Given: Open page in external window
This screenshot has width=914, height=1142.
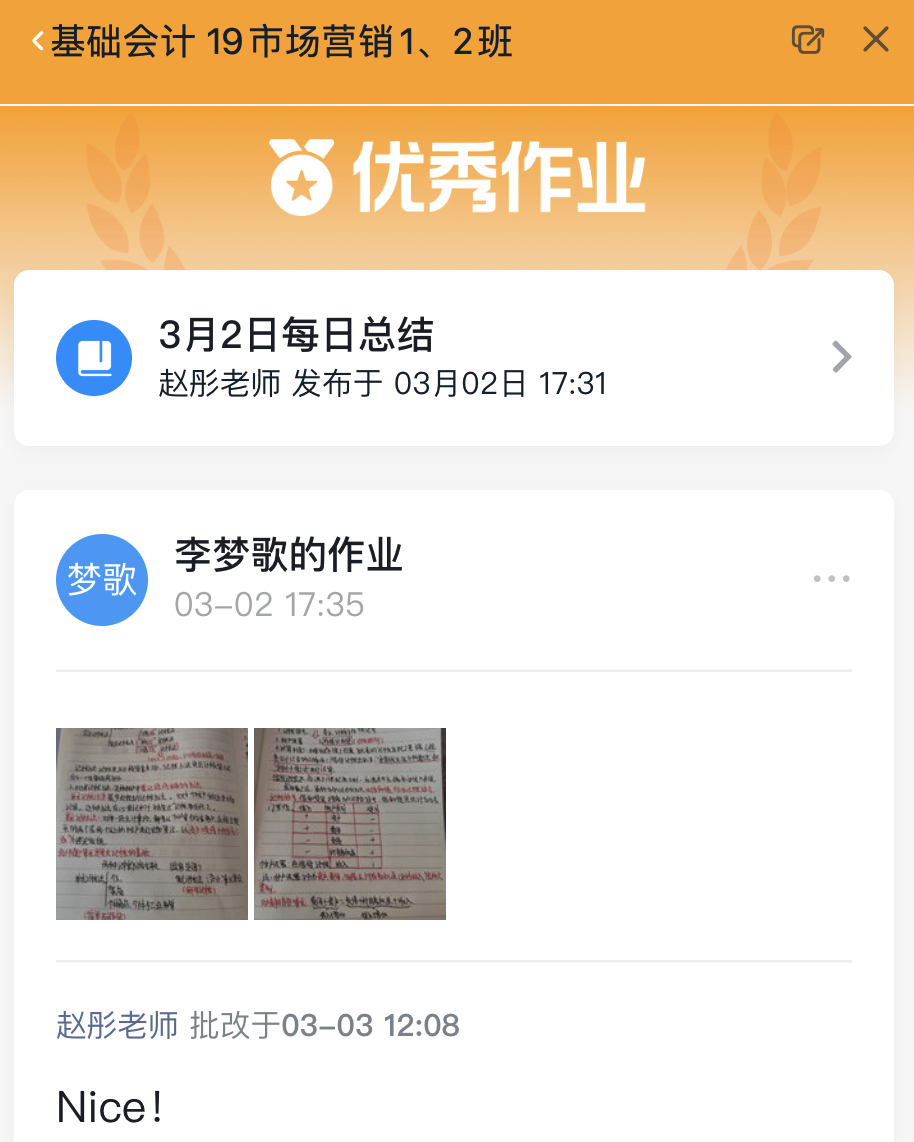Looking at the screenshot, I should (x=807, y=40).
